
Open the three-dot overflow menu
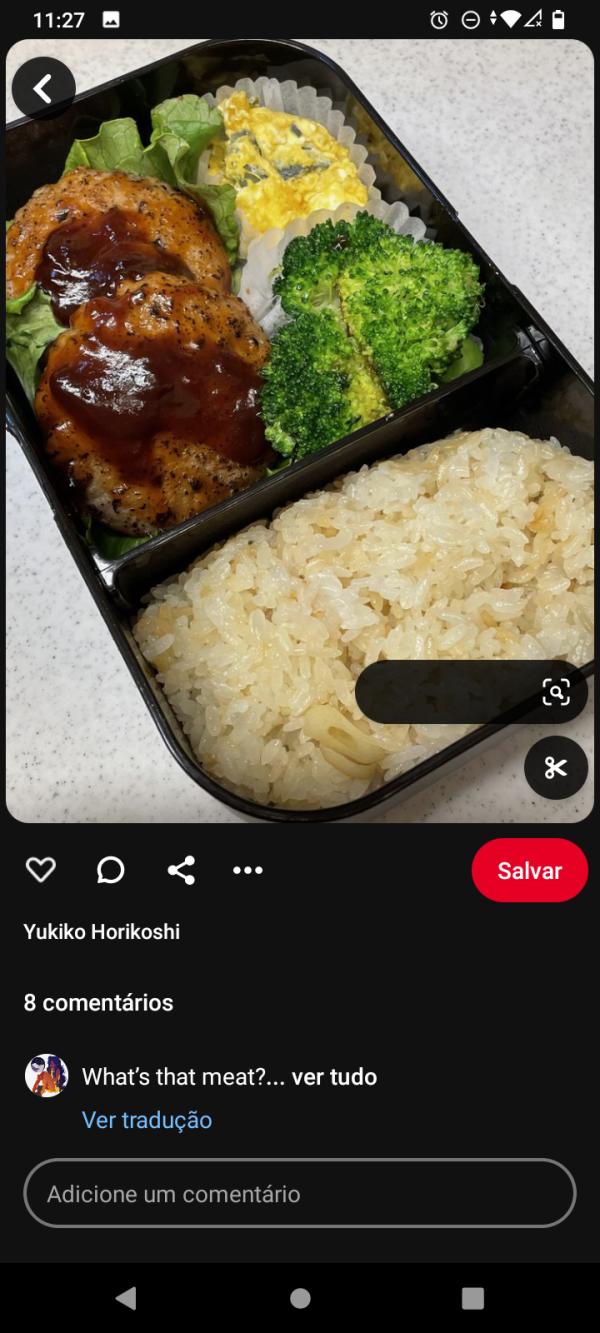pos(248,870)
